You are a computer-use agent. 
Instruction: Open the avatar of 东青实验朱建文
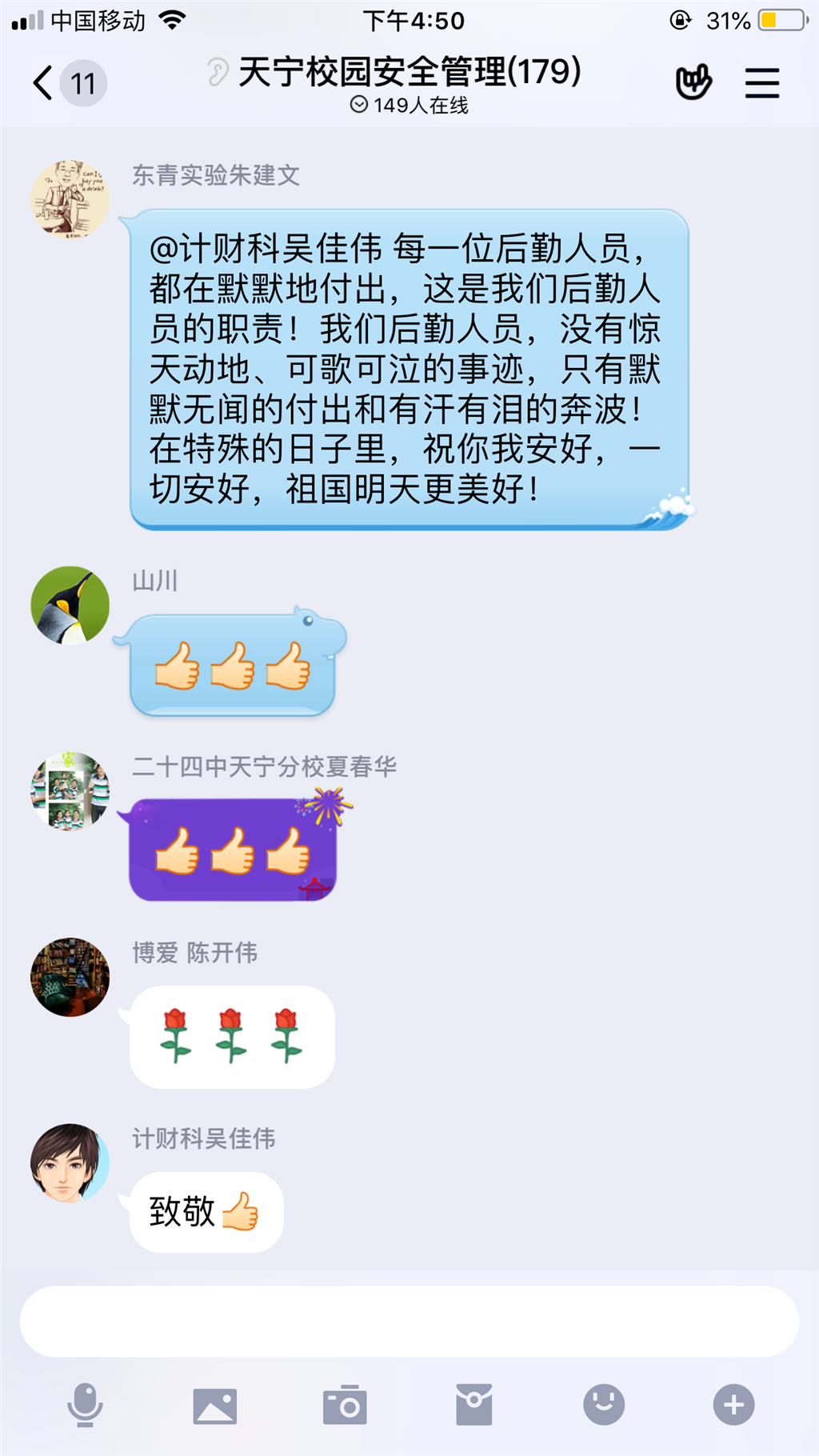pyautogui.click(x=70, y=200)
